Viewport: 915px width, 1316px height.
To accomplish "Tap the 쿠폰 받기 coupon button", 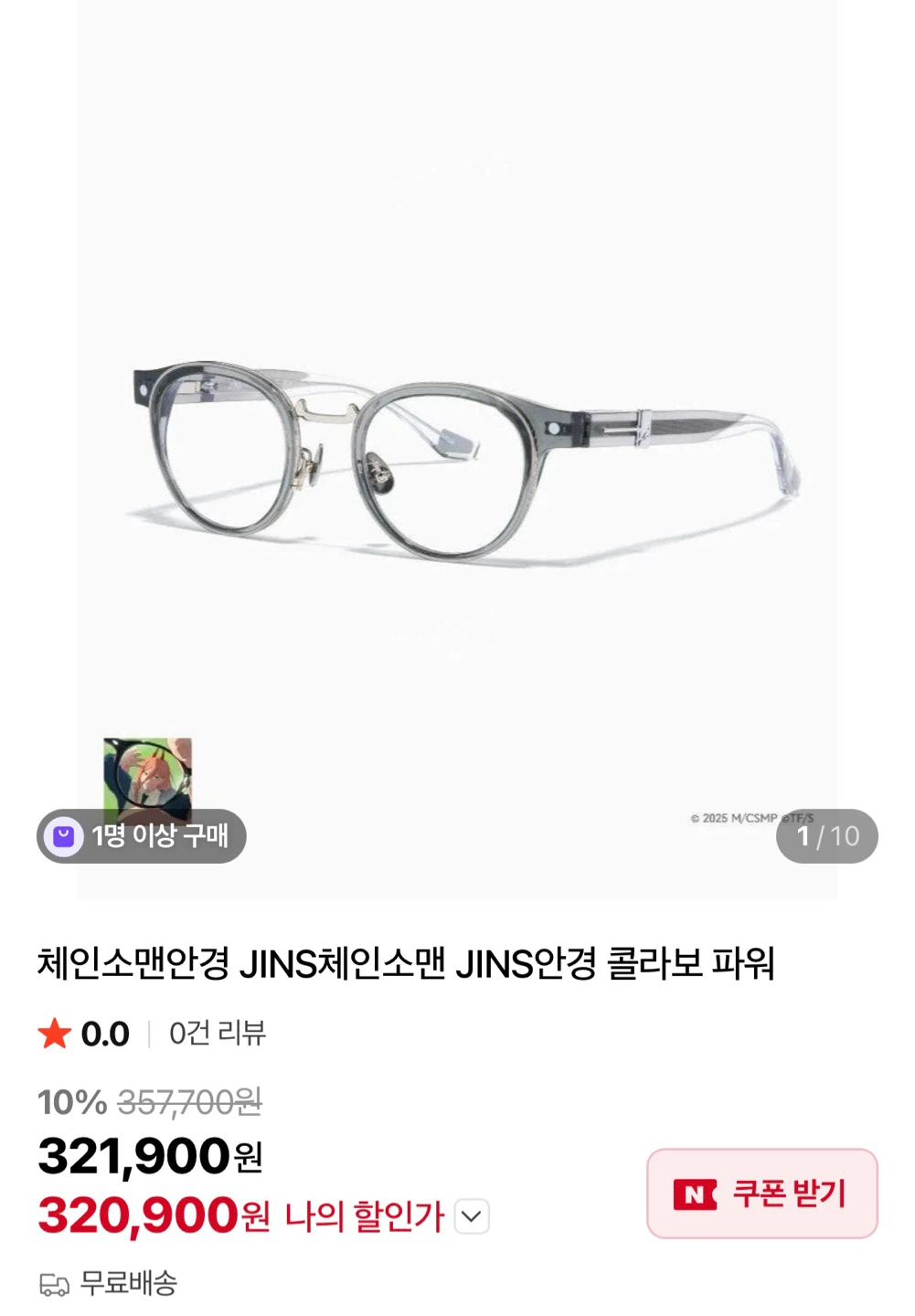I will 761,1194.
